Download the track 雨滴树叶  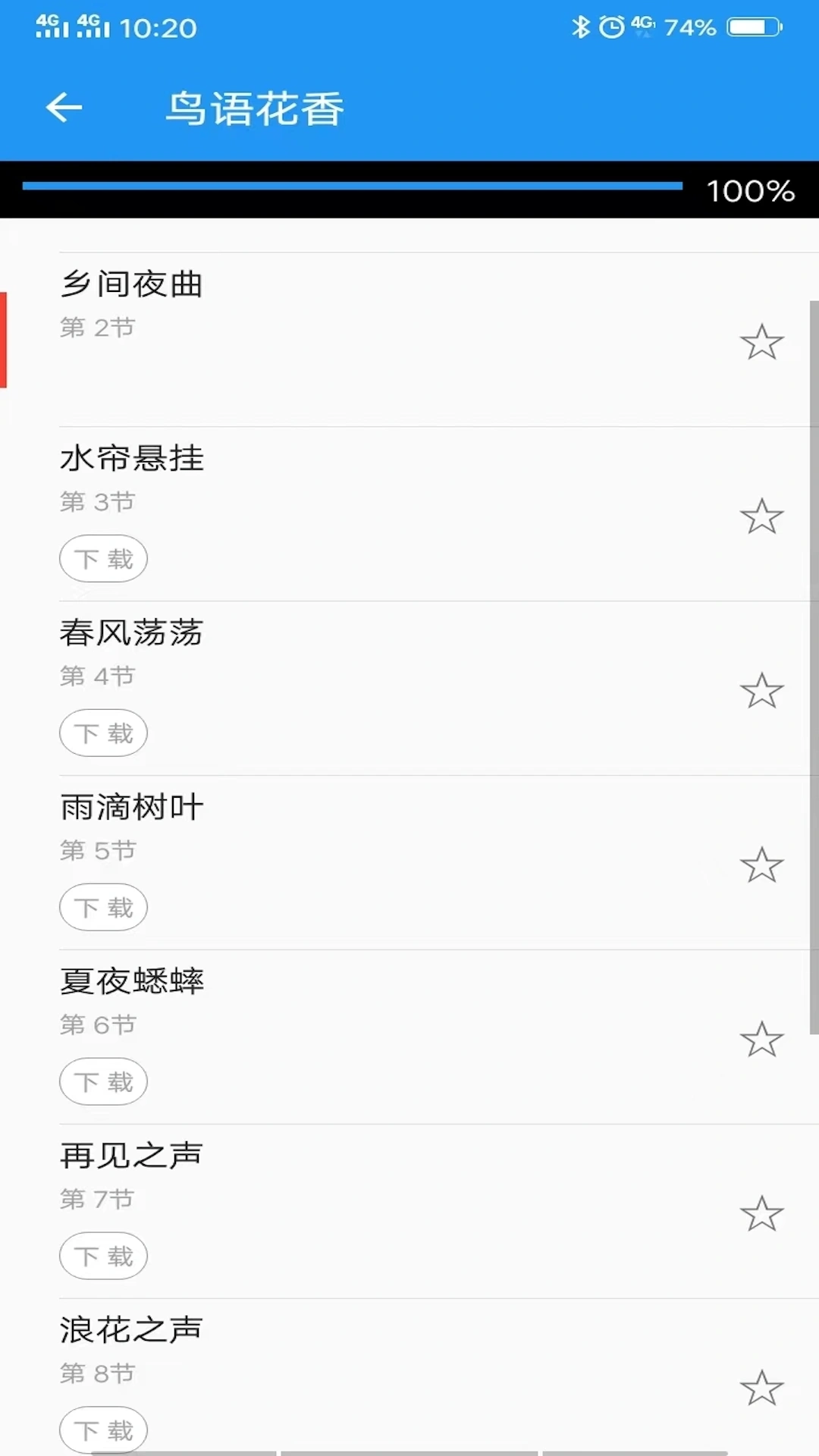(103, 907)
